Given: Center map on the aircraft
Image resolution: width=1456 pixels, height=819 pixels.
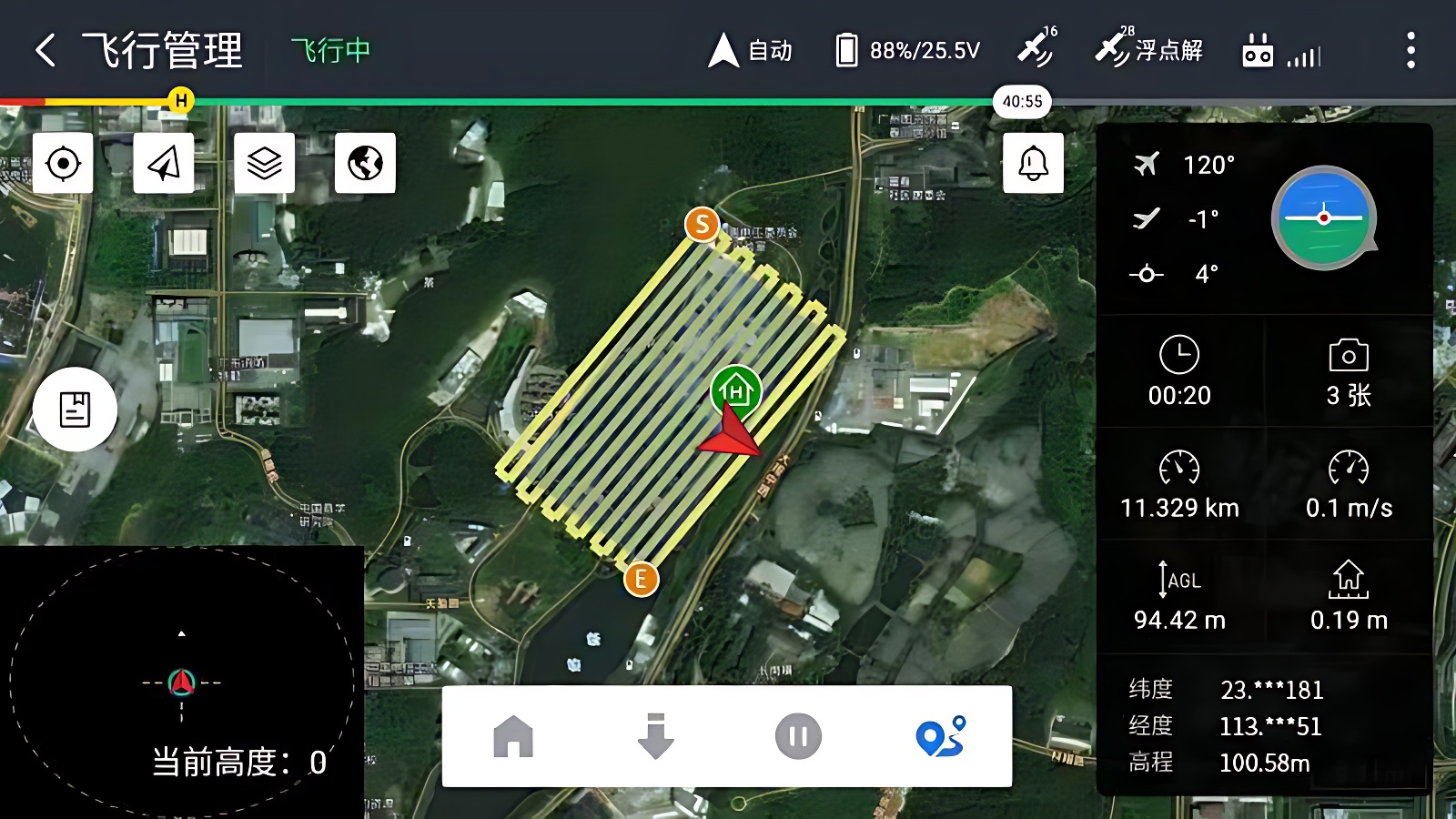Looking at the screenshot, I should coord(164,164).
